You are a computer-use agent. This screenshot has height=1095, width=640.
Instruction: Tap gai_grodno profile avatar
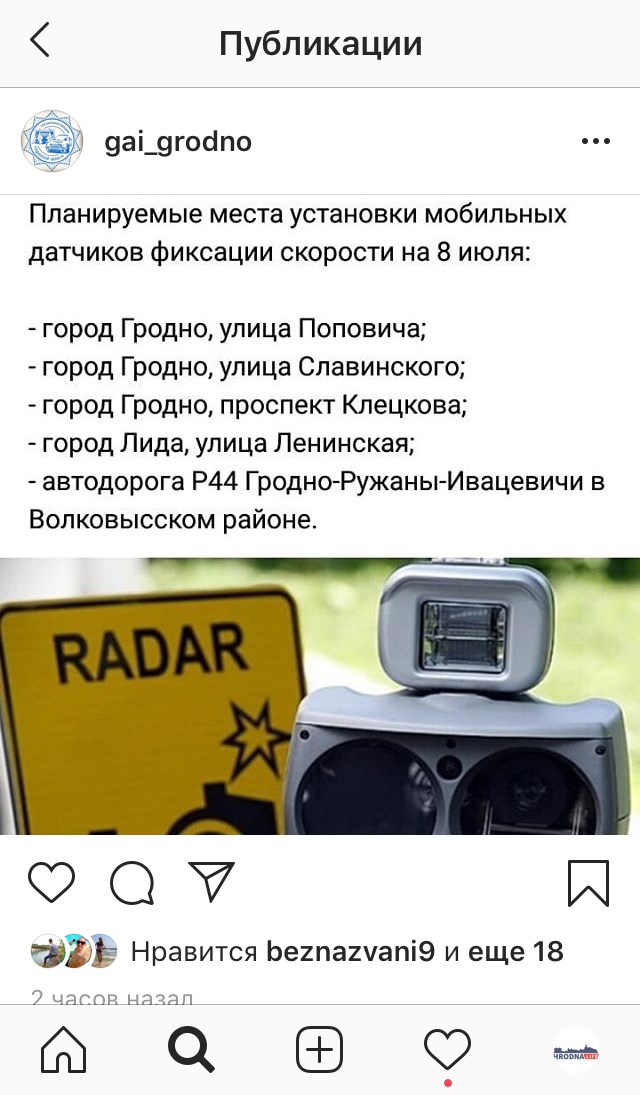click(x=52, y=142)
